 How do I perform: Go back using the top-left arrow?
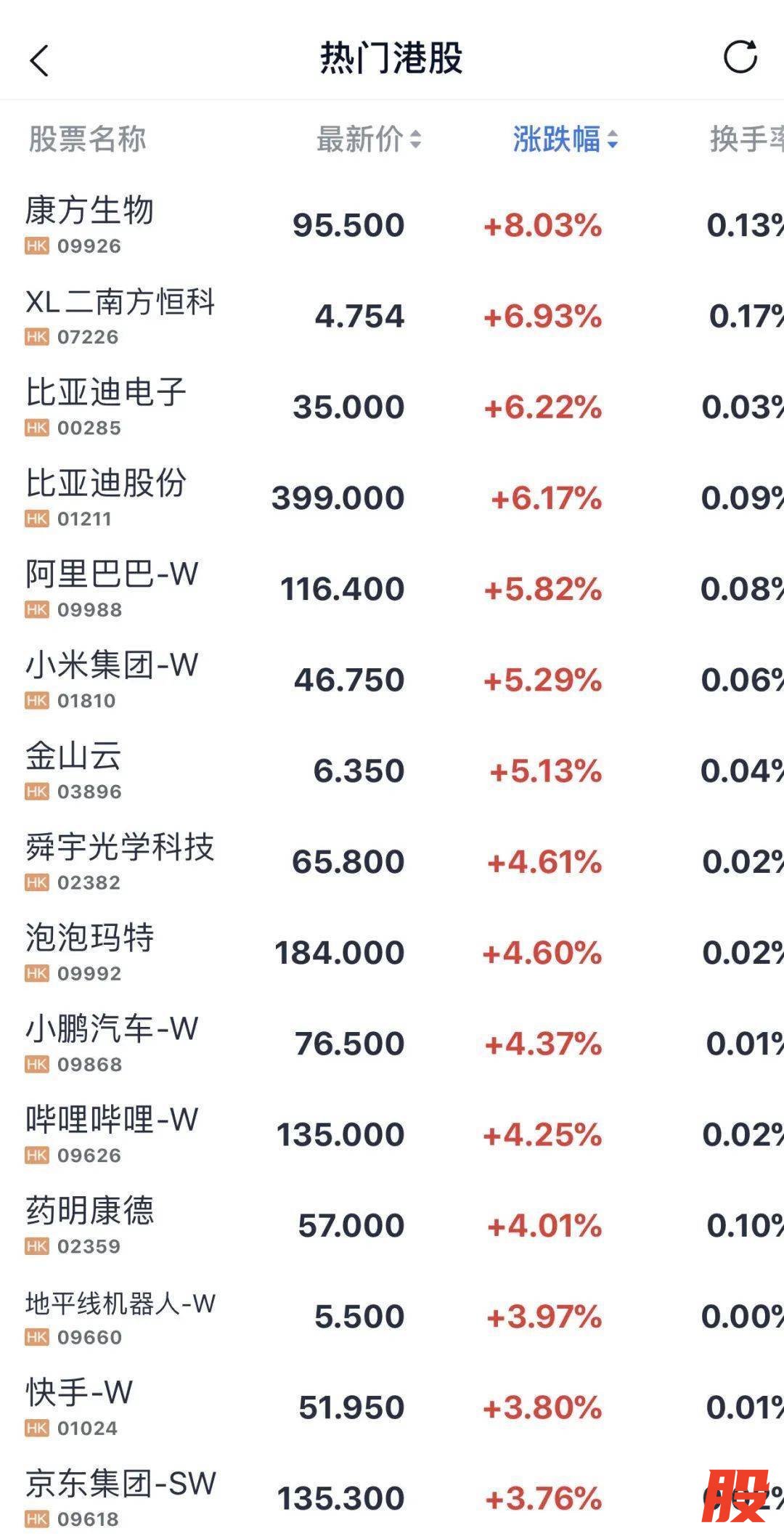[x=40, y=60]
